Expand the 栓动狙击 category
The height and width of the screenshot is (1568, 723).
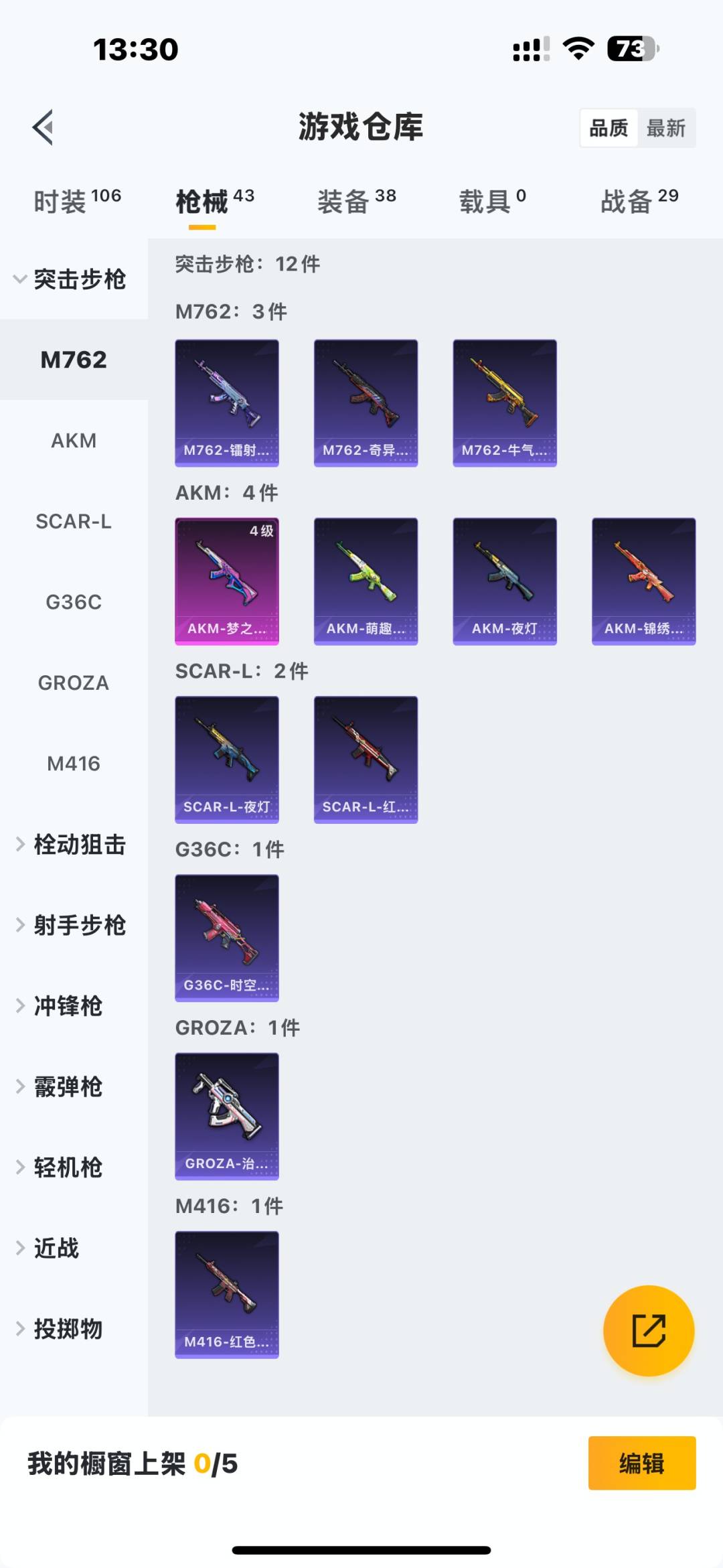[70, 845]
